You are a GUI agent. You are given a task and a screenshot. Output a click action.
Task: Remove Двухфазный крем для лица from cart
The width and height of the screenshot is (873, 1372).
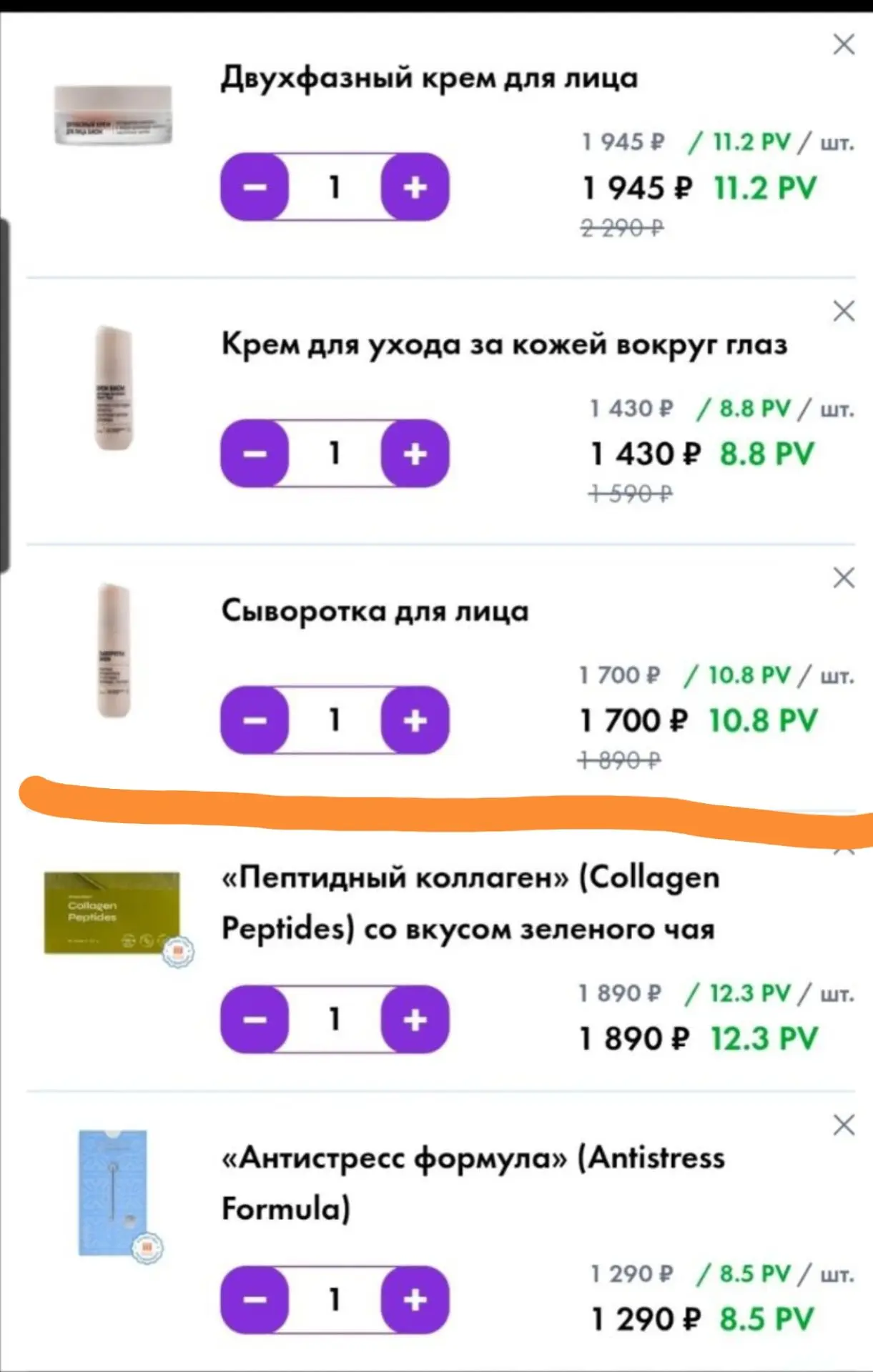click(x=844, y=44)
